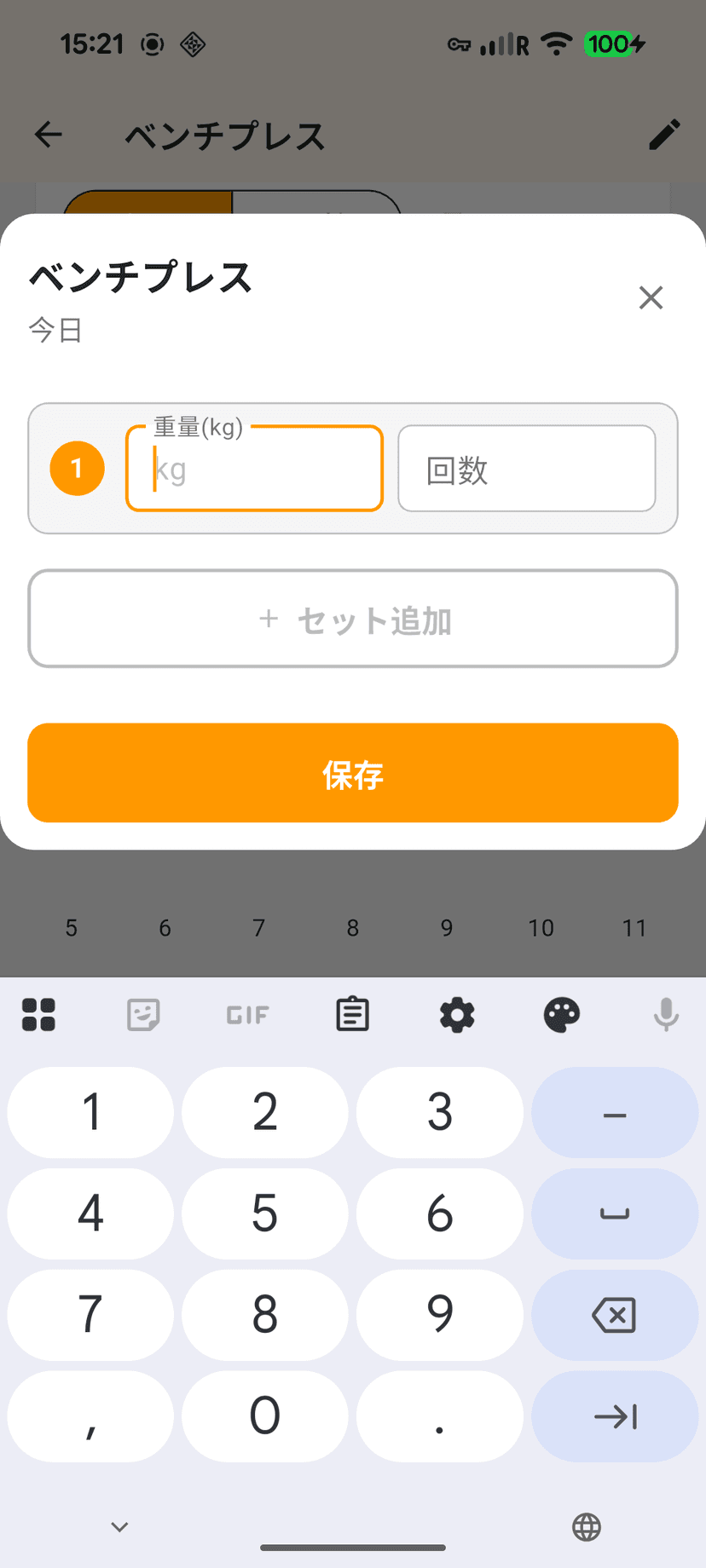This screenshot has height=1568, width=706.
Task: Focus the 回数 reps input field
Action: click(526, 469)
